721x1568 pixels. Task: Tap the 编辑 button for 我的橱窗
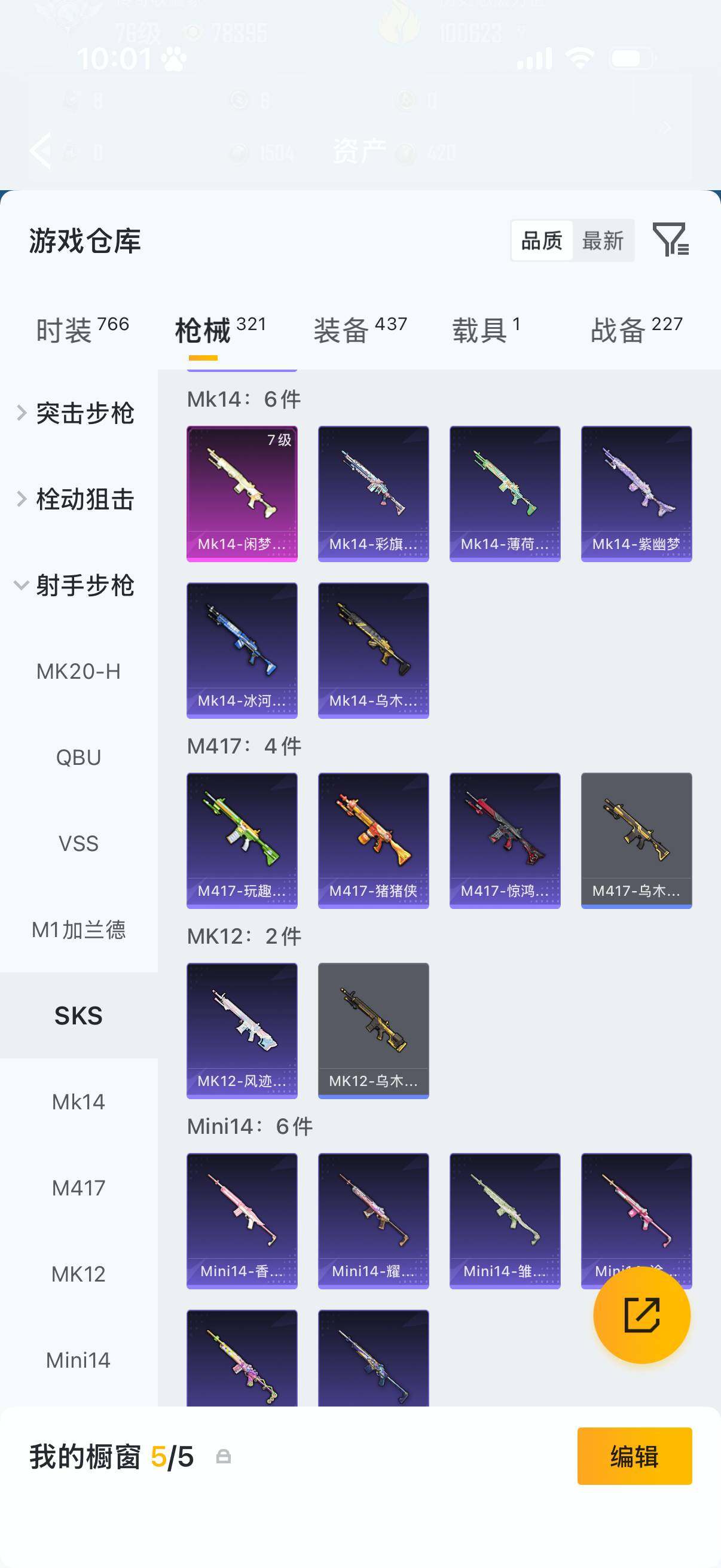(634, 1457)
